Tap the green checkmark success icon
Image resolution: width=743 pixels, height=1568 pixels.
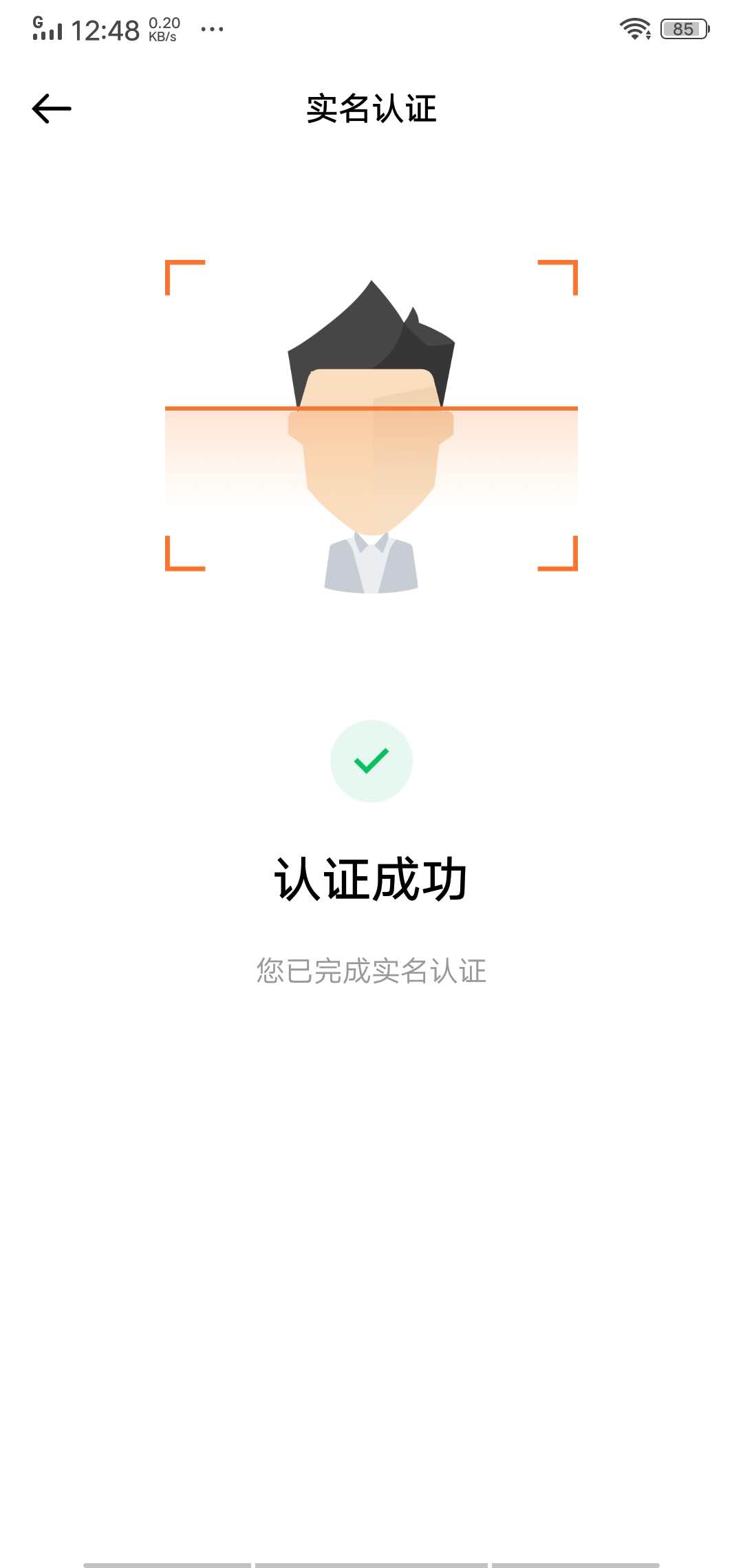(370, 761)
